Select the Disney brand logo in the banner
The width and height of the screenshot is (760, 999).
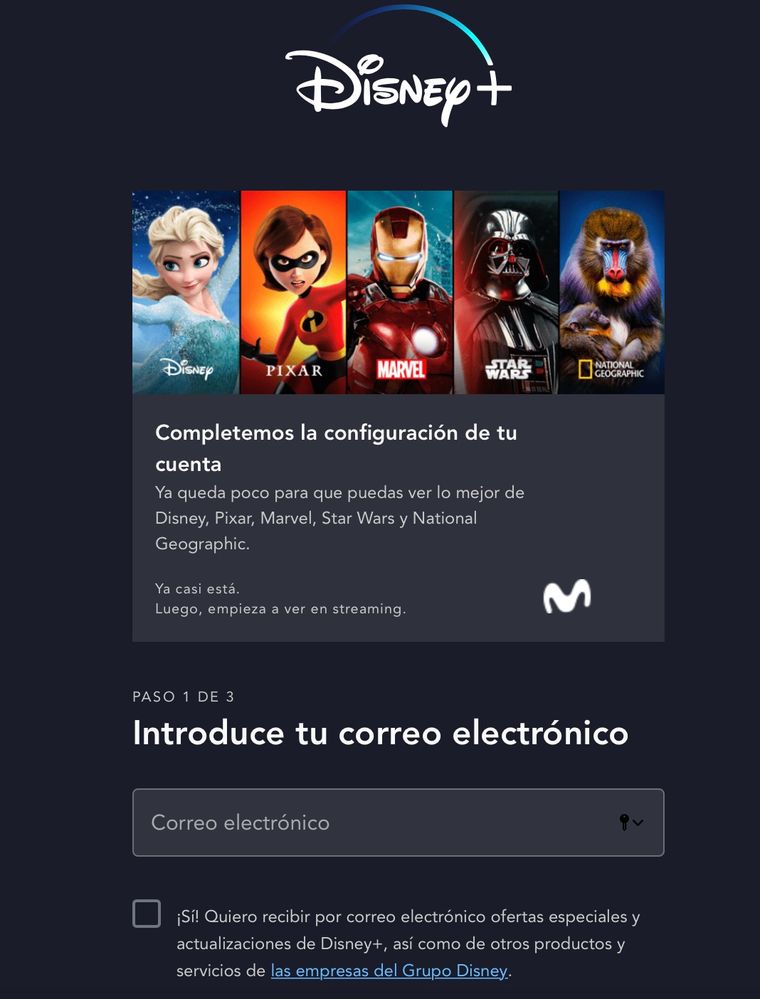coord(186,369)
